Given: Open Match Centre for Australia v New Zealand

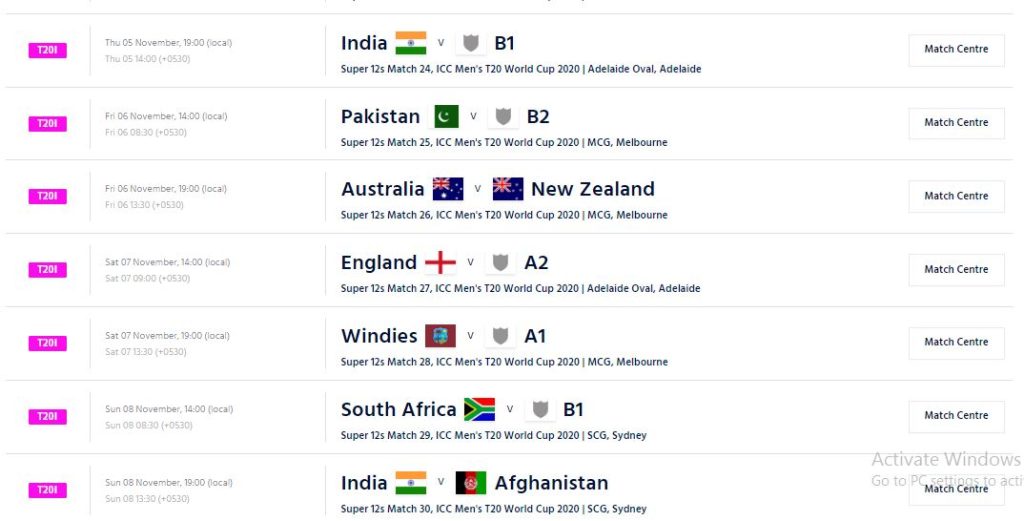Looking at the screenshot, I should coord(956,196).
